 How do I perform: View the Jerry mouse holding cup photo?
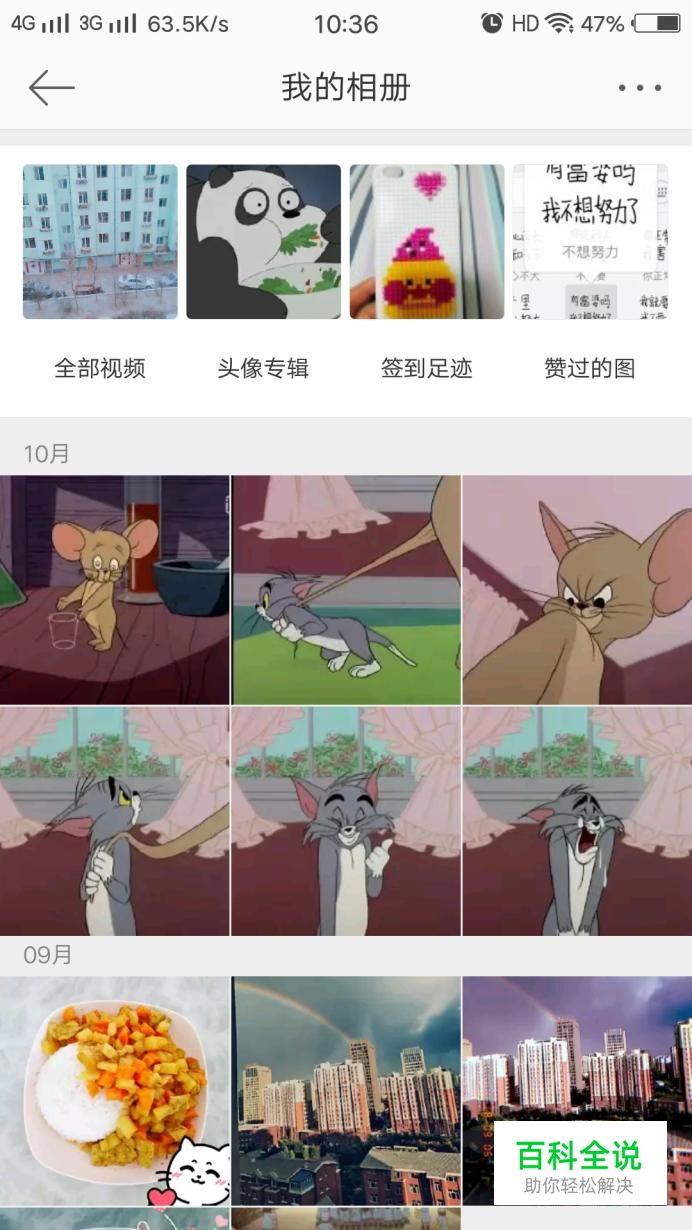coord(114,590)
